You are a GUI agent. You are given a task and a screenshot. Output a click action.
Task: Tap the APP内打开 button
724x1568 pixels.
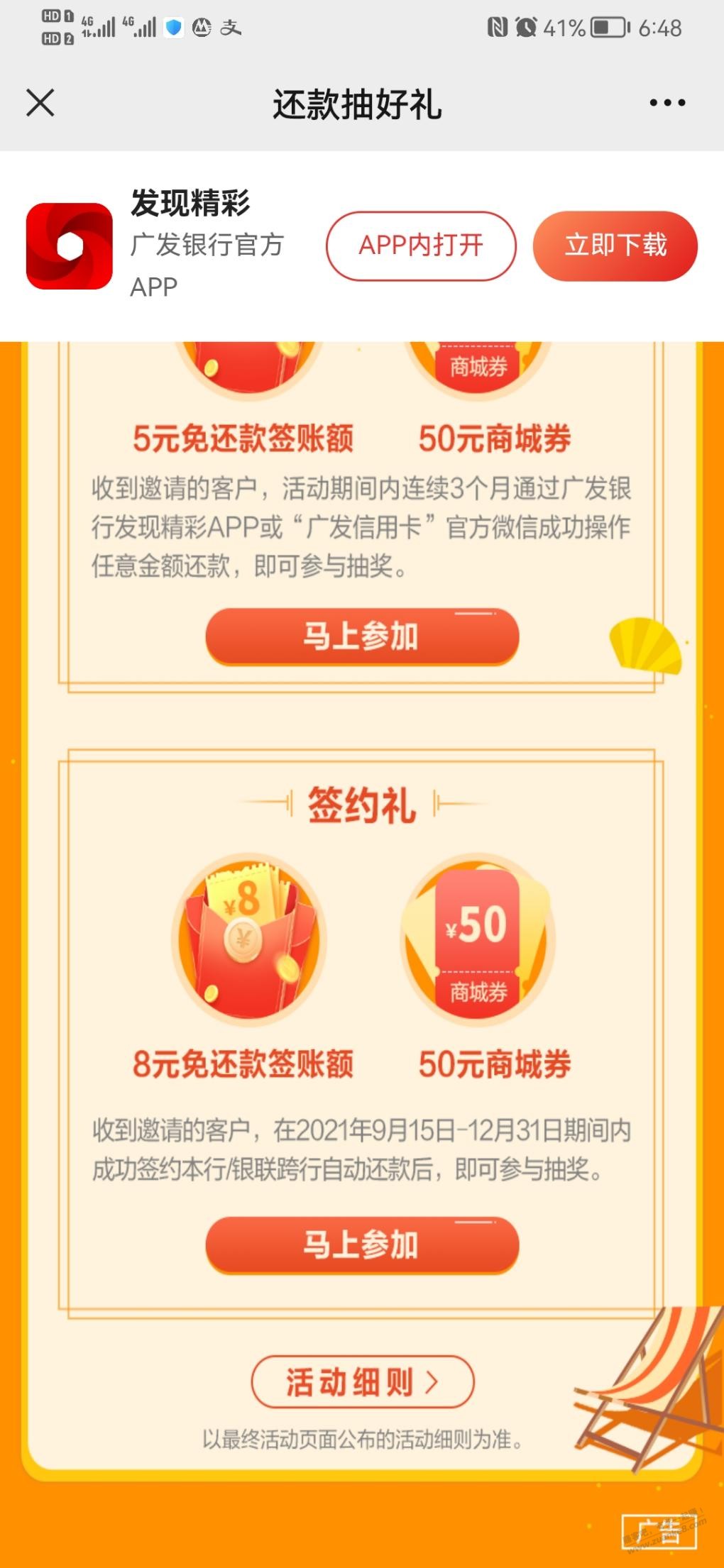(x=421, y=245)
